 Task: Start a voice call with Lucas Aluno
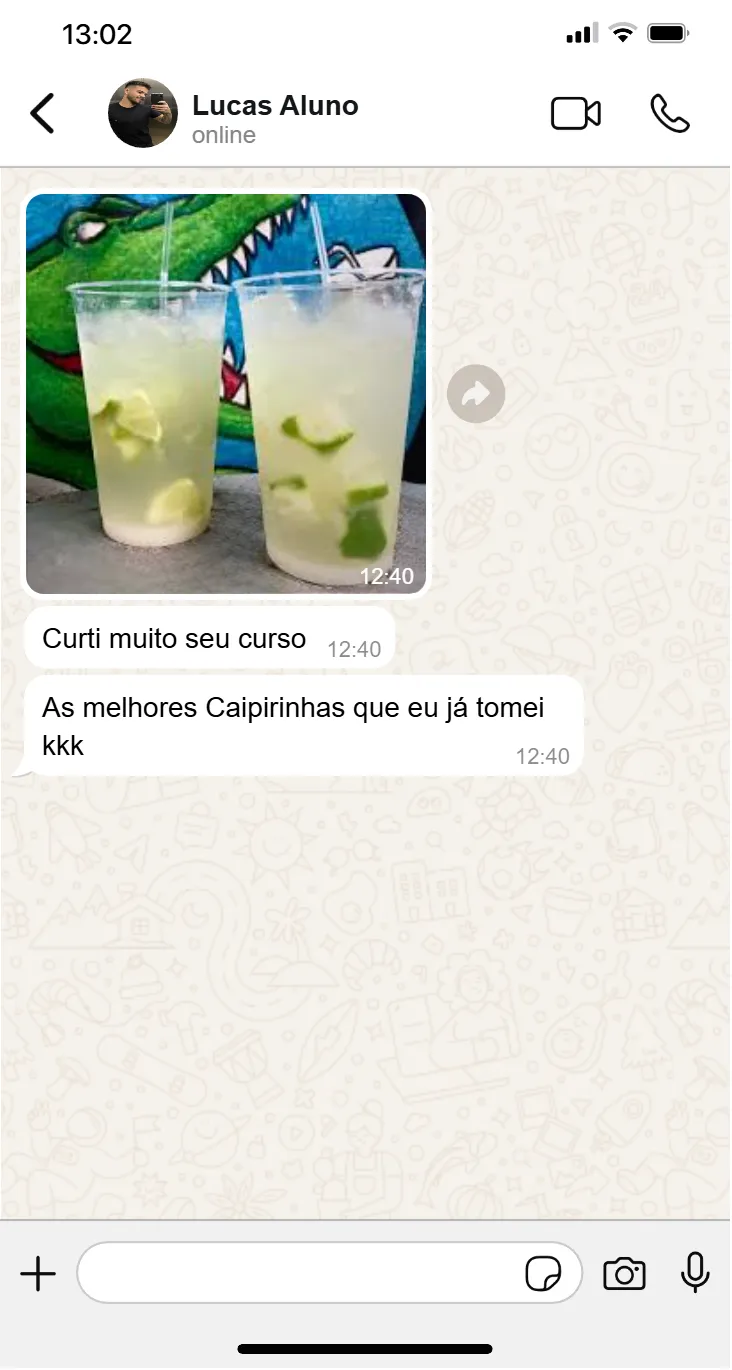point(669,114)
